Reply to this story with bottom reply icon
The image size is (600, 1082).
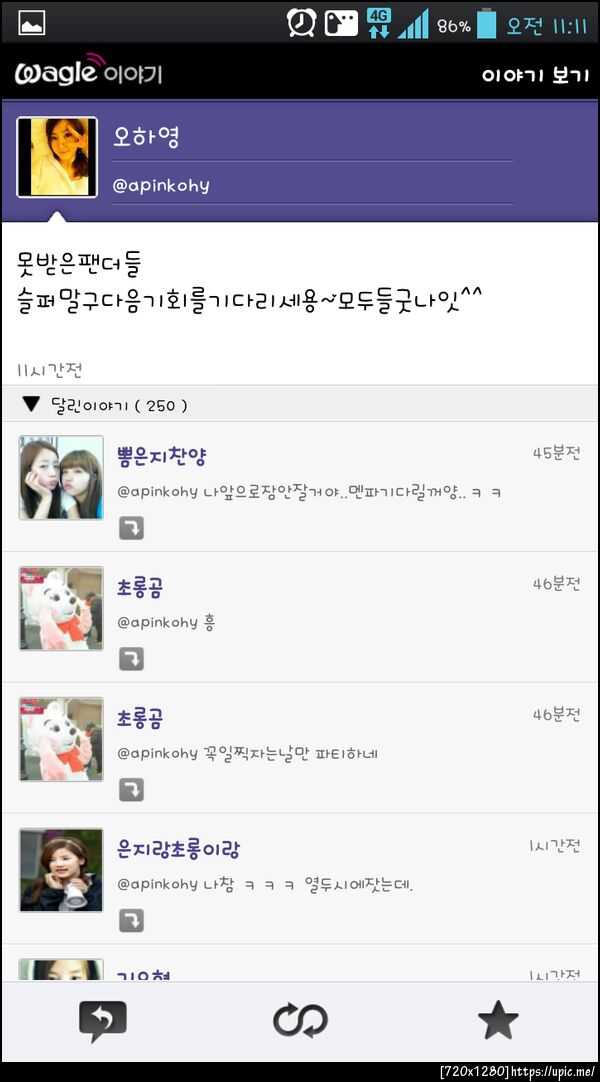pyautogui.click(x=102, y=1021)
